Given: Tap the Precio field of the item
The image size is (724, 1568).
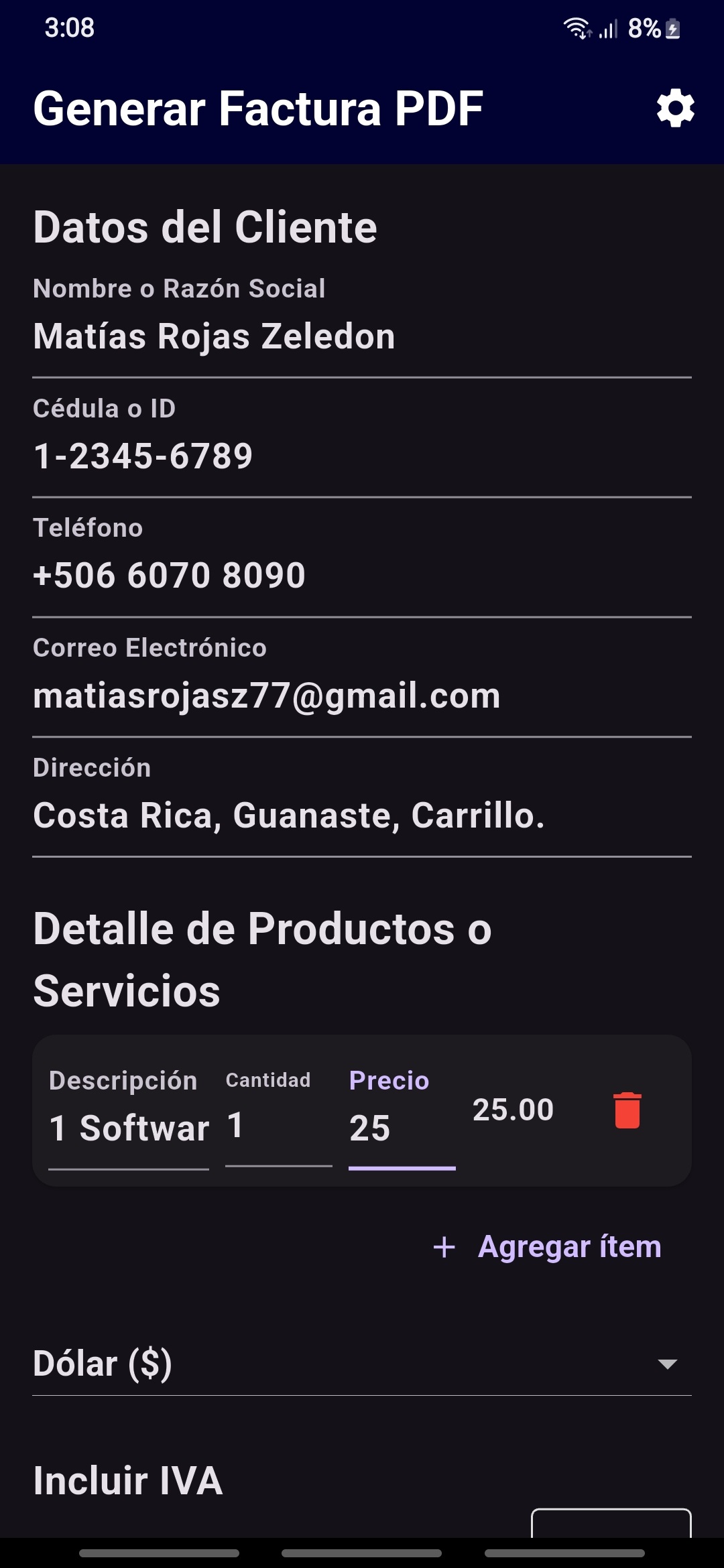Looking at the screenshot, I should (x=402, y=1128).
